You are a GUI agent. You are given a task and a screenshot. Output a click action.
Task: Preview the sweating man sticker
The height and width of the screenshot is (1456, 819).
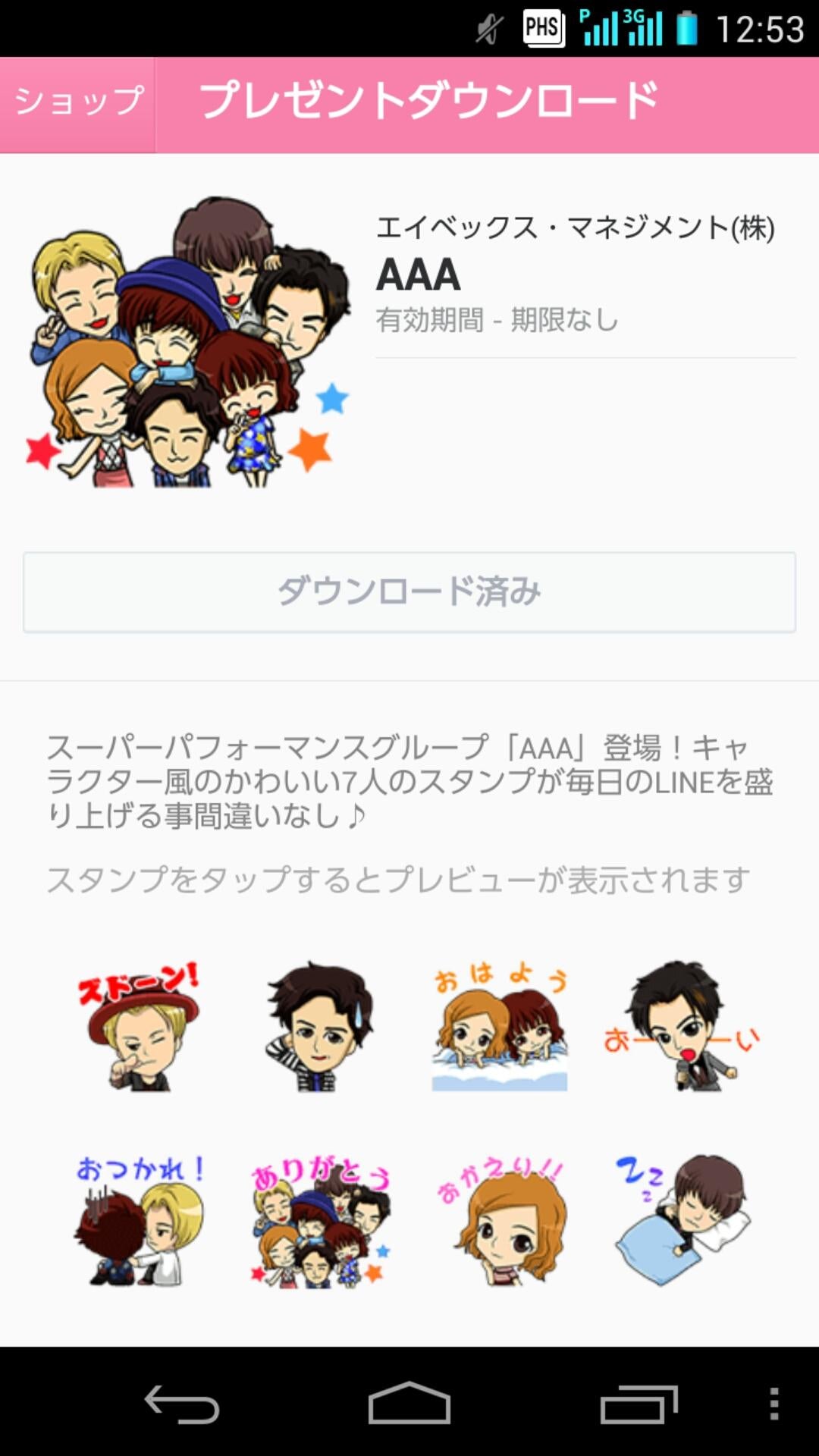(x=318, y=1028)
